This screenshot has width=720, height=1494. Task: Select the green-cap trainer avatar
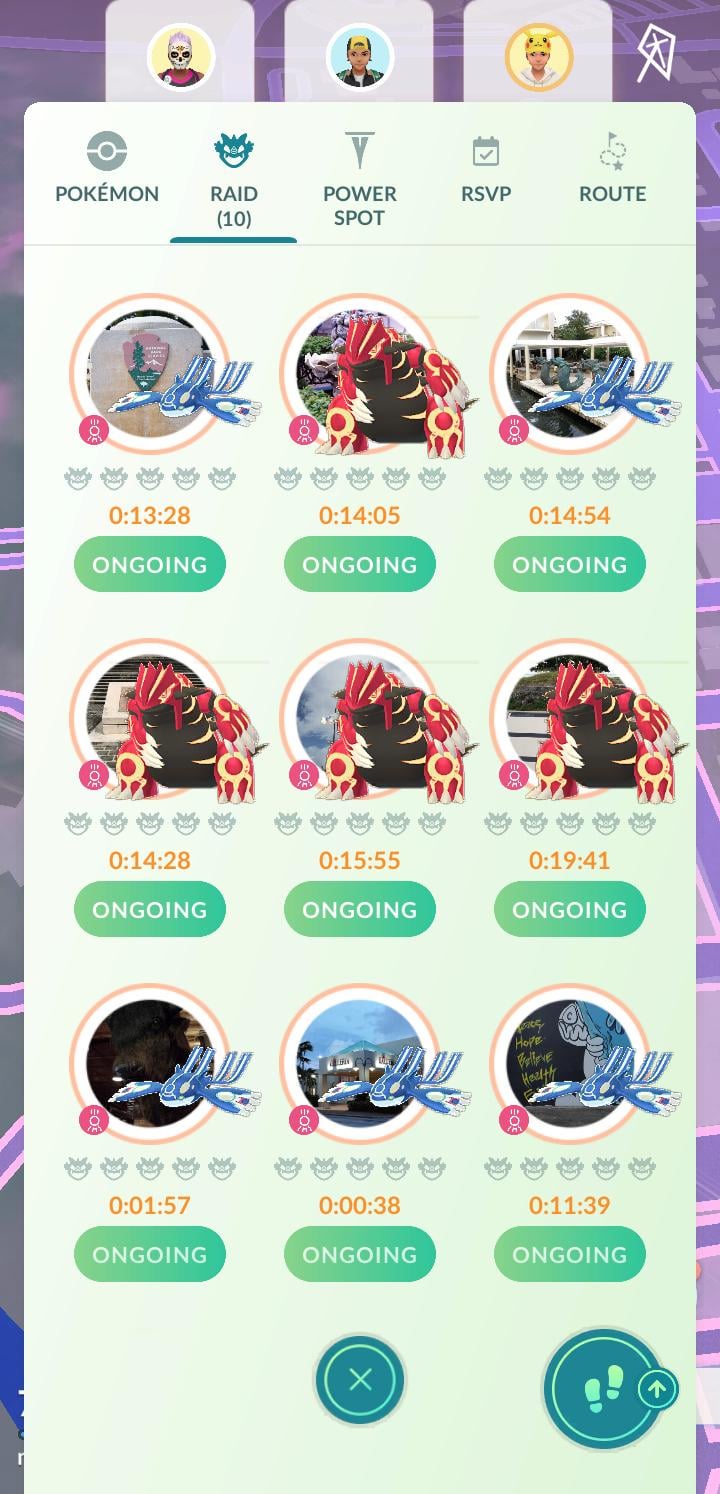point(360,57)
